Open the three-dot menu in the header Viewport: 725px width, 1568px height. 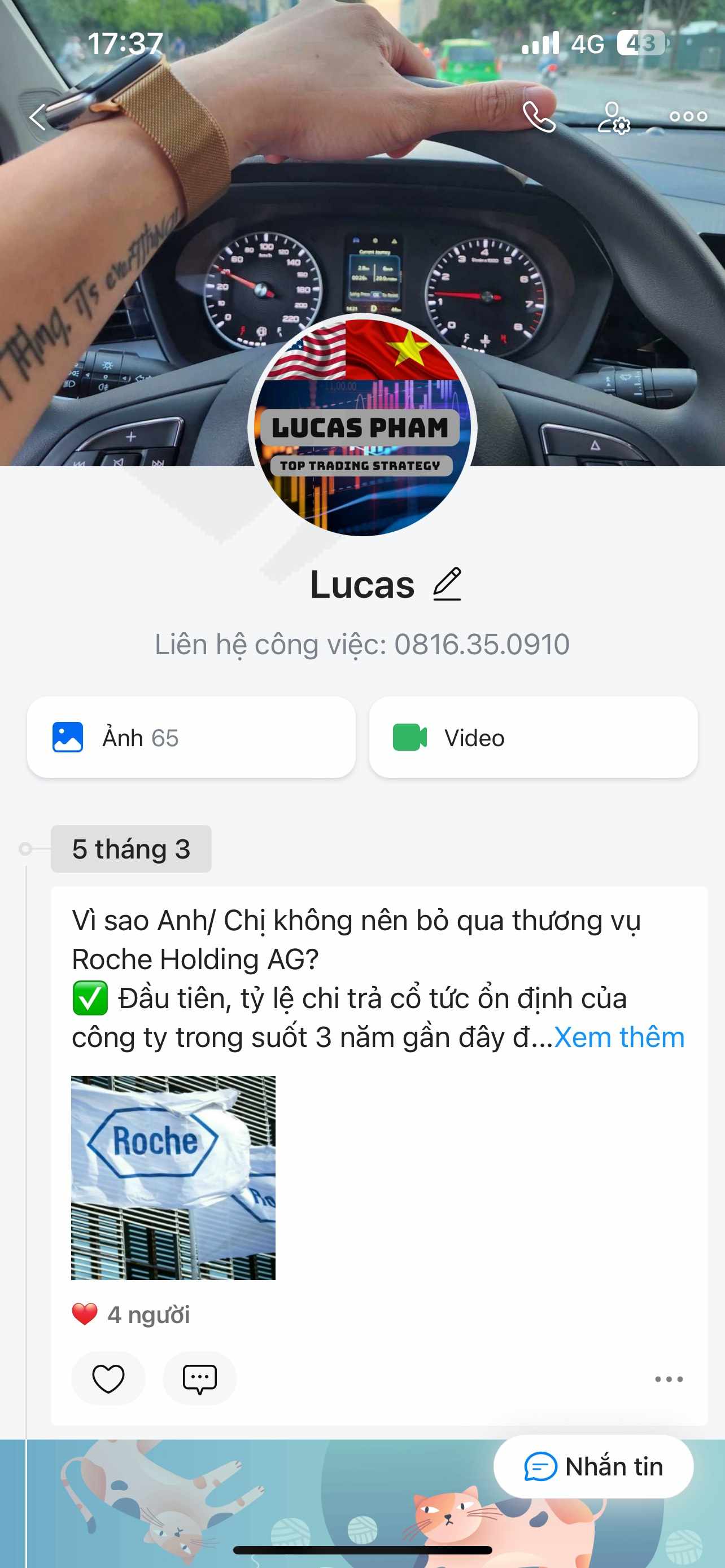(x=688, y=116)
